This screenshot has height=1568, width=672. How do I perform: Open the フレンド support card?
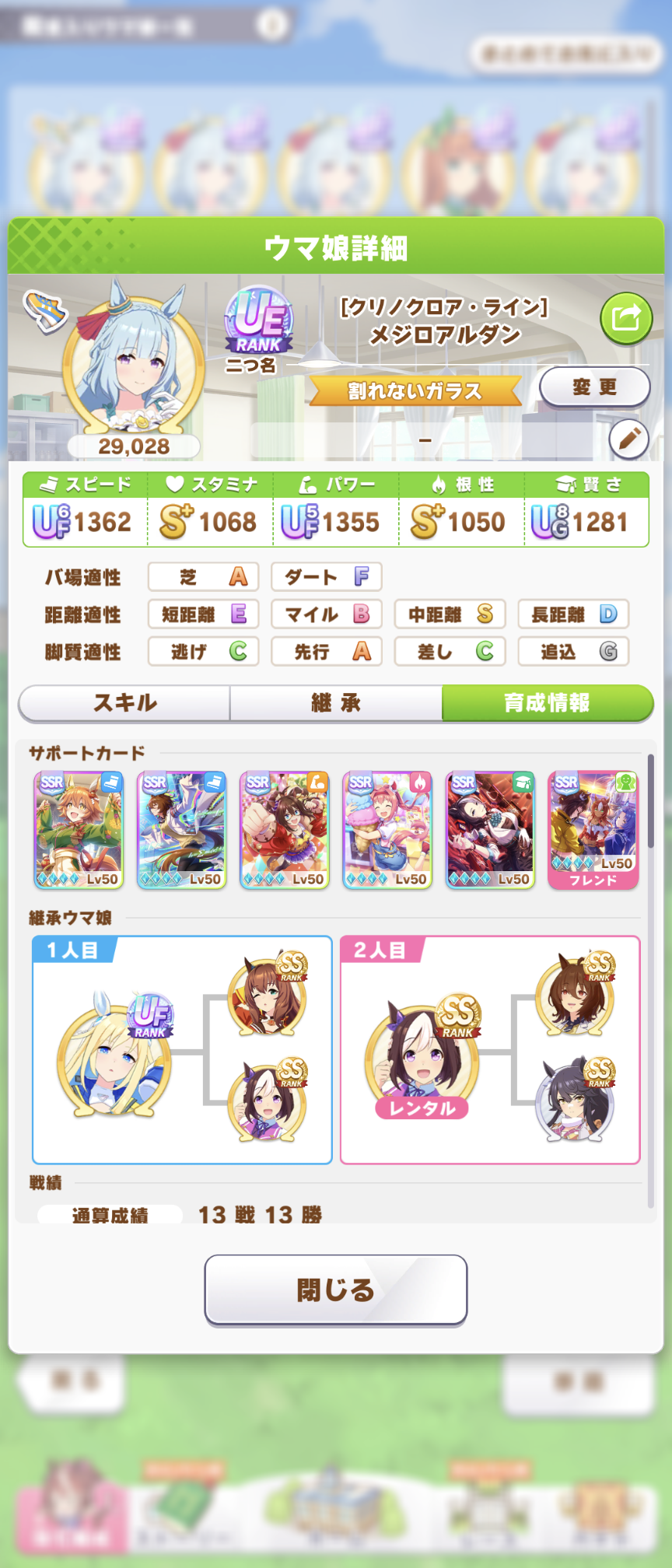point(593,830)
